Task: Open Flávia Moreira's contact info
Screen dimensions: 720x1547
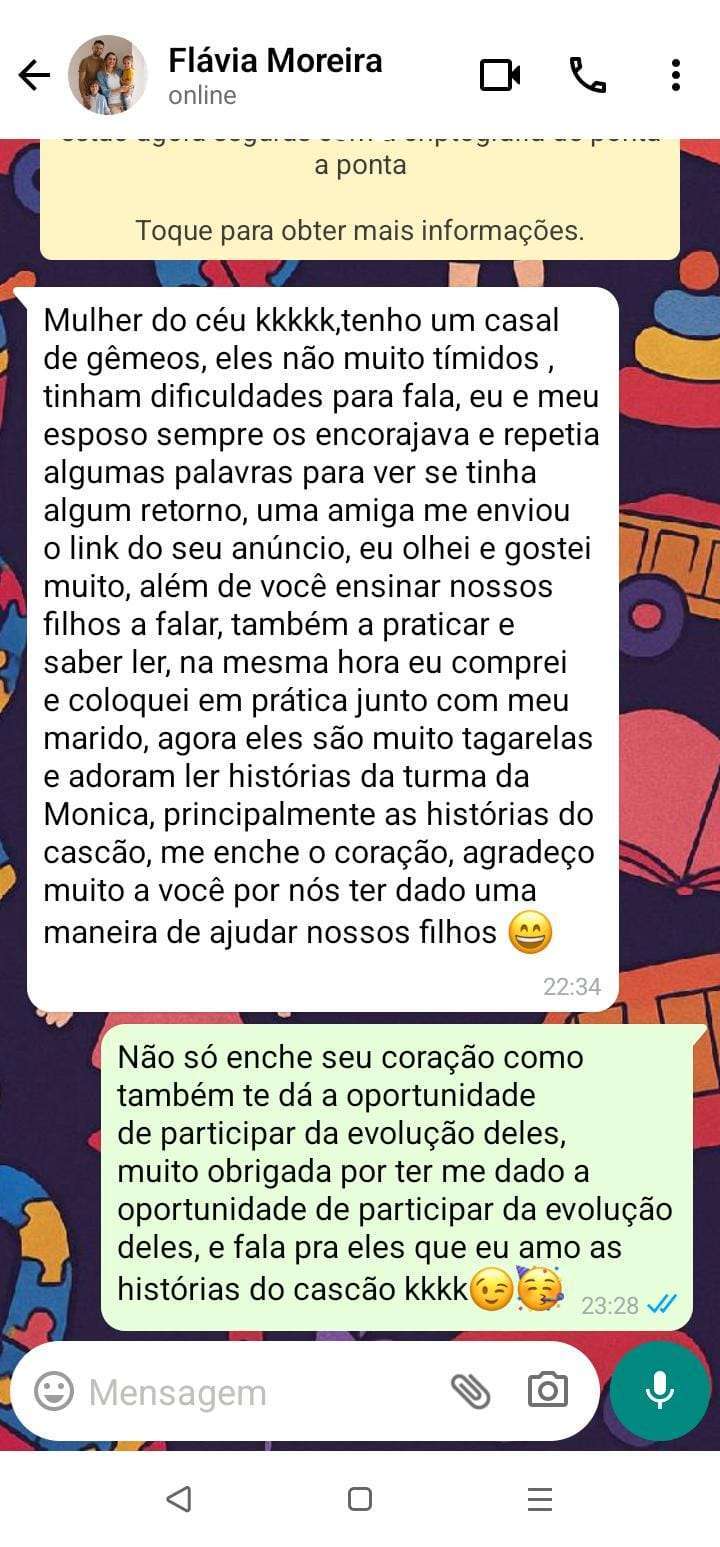Action: pyautogui.click(x=275, y=75)
